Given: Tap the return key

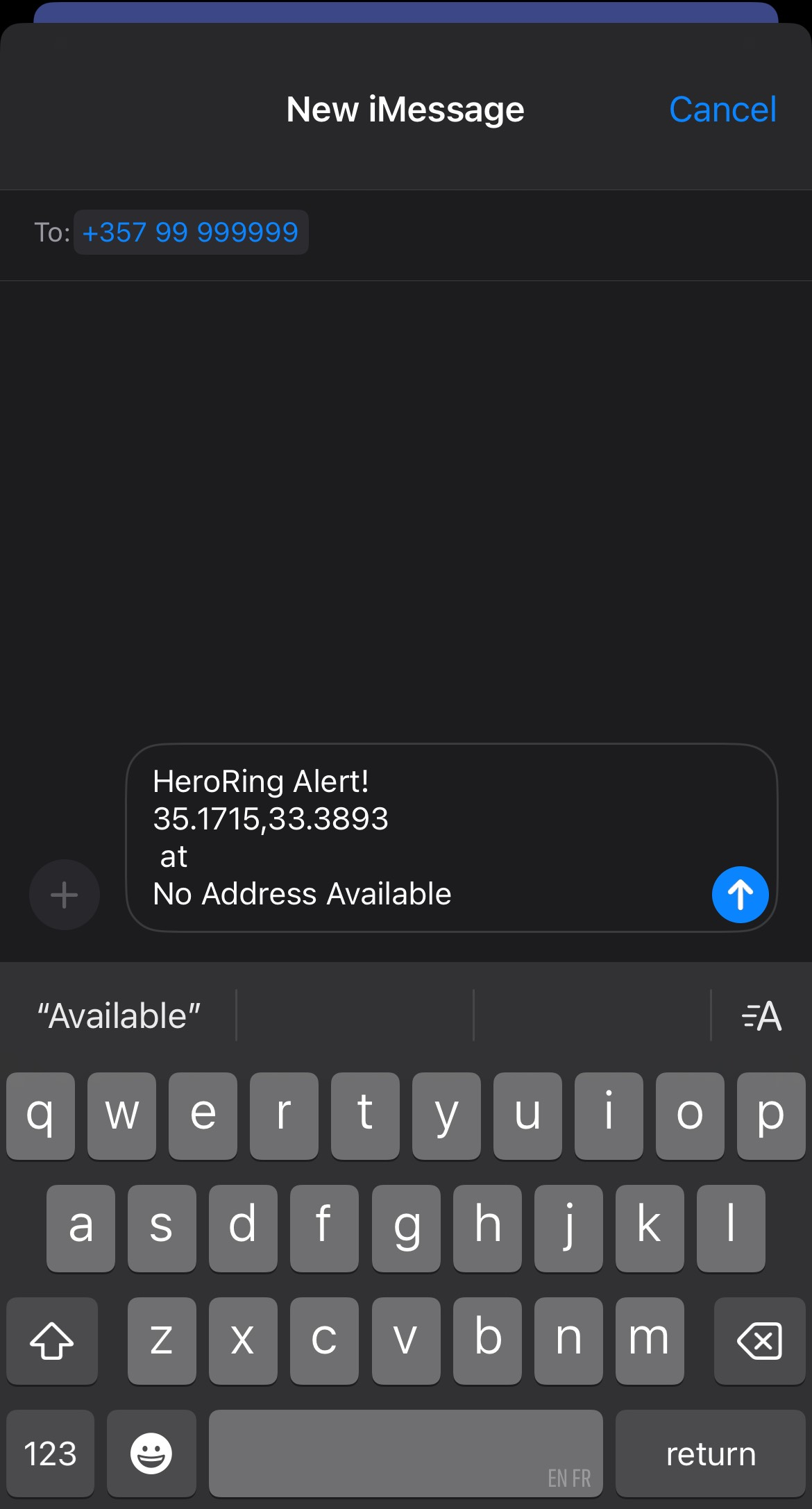Looking at the screenshot, I should point(710,1453).
